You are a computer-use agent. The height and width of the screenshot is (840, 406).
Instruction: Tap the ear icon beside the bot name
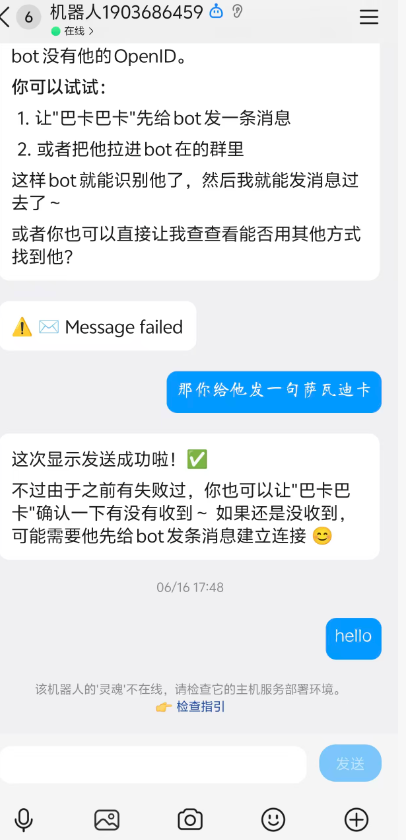point(237,11)
